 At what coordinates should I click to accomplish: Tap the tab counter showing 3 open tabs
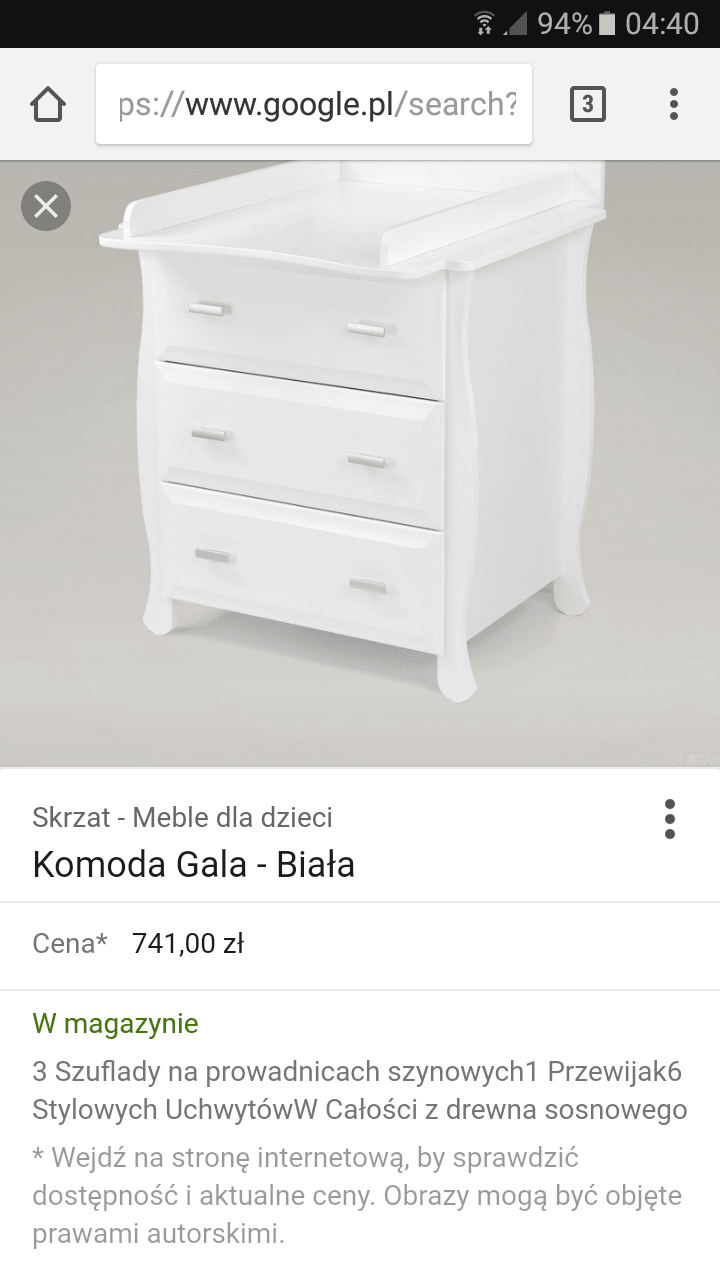pyautogui.click(x=588, y=103)
